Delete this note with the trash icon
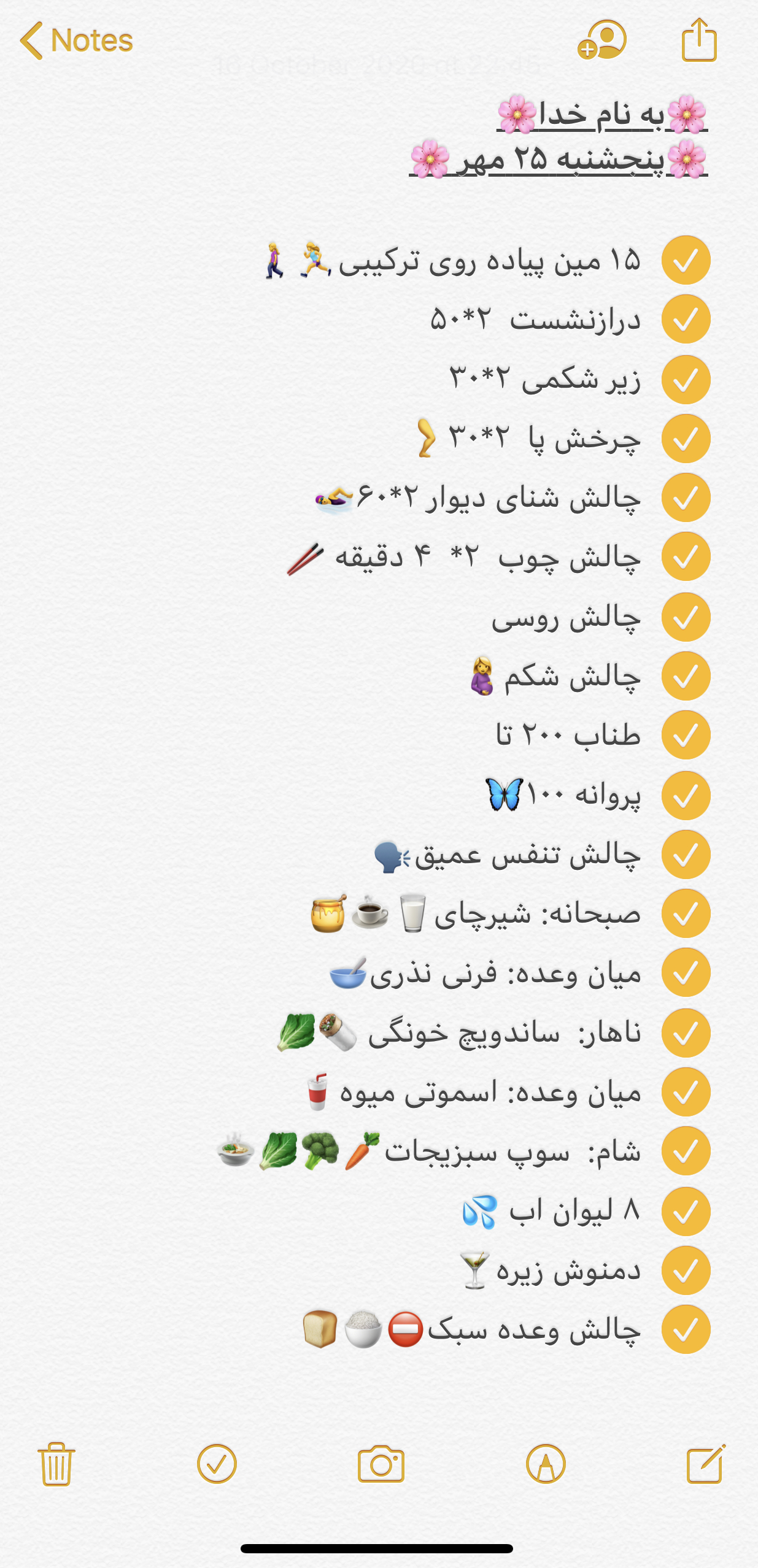The image size is (758, 1568). click(x=56, y=1464)
